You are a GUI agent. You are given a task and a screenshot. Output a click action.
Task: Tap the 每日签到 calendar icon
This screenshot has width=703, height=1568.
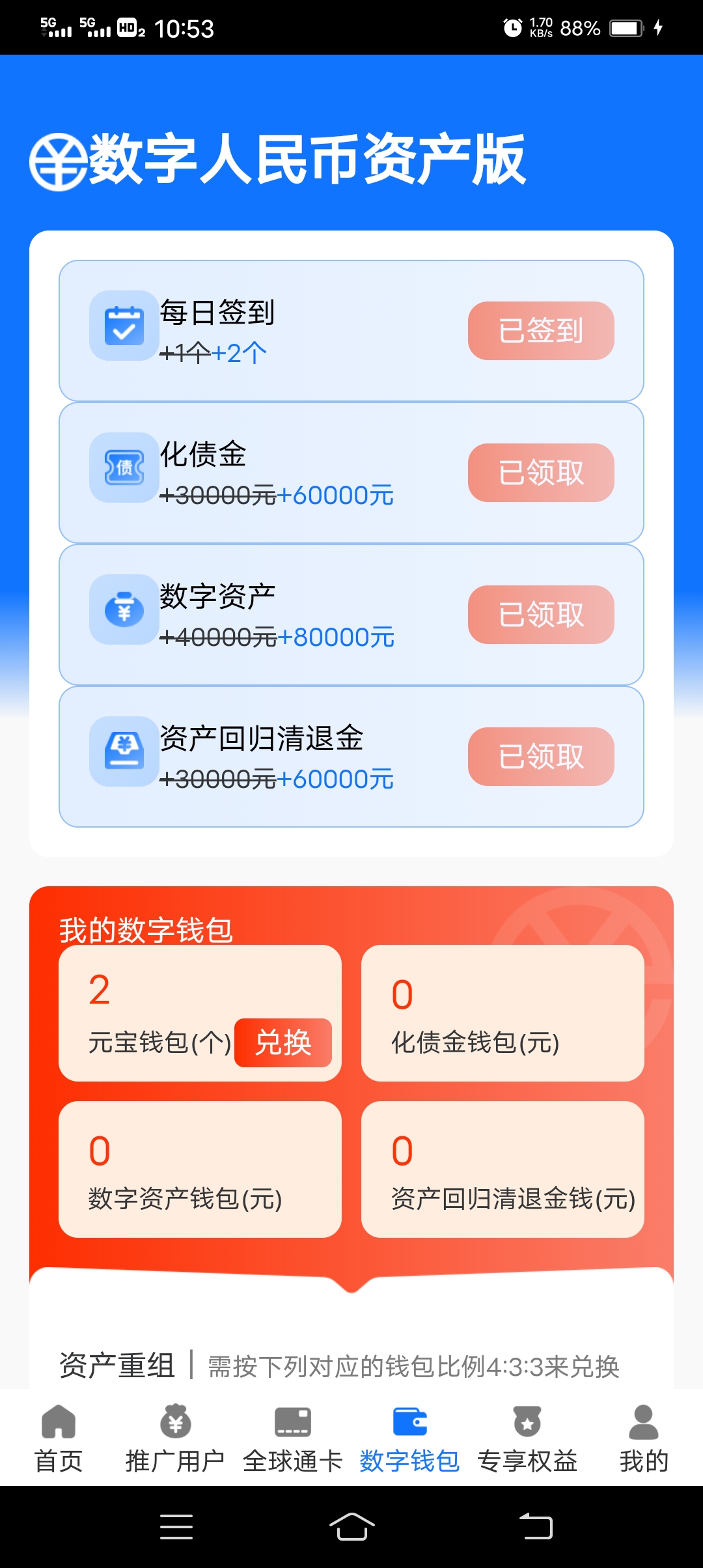click(x=124, y=326)
